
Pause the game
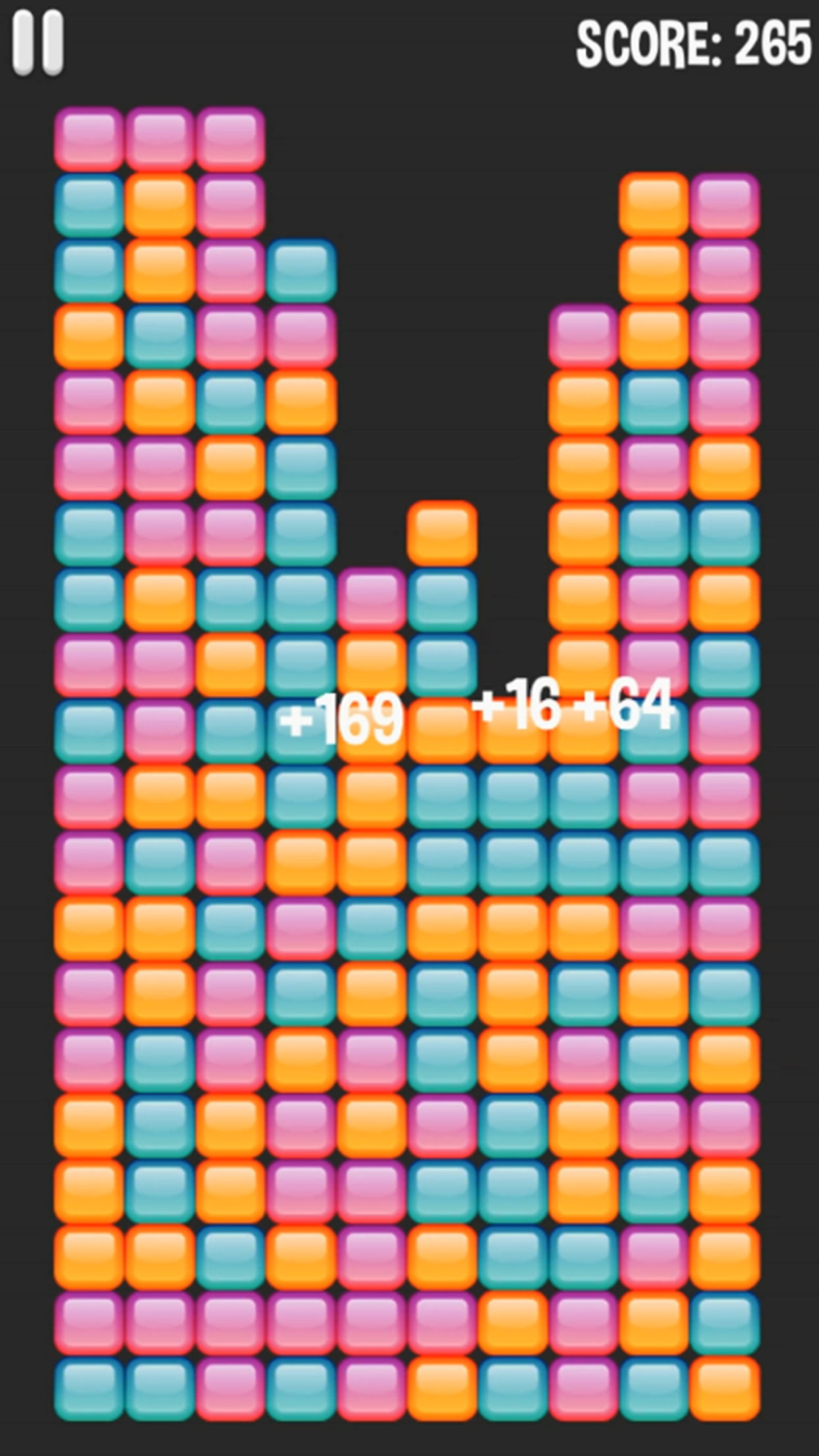[x=38, y=42]
